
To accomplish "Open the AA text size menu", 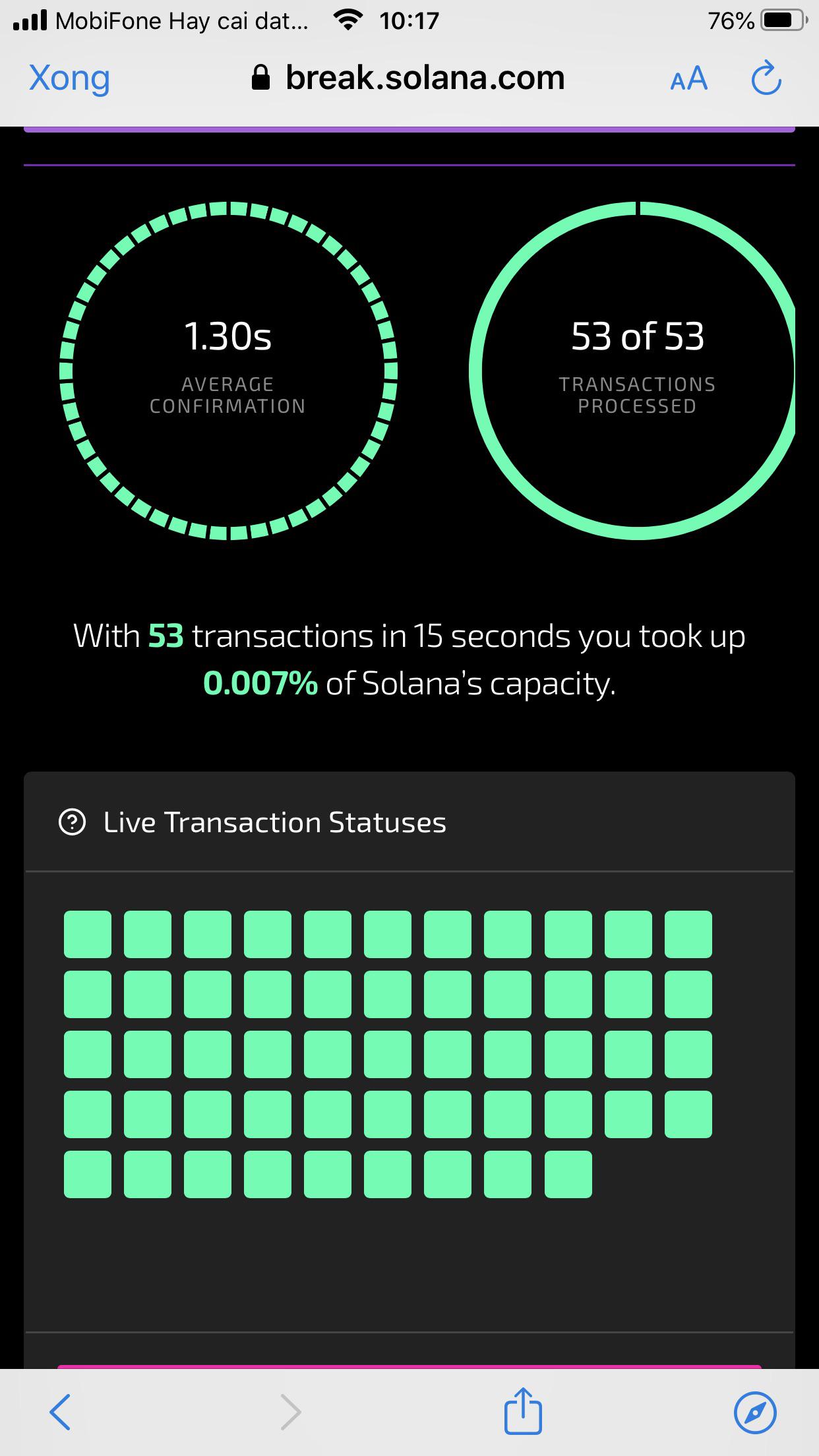I will (x=688, y=79).
